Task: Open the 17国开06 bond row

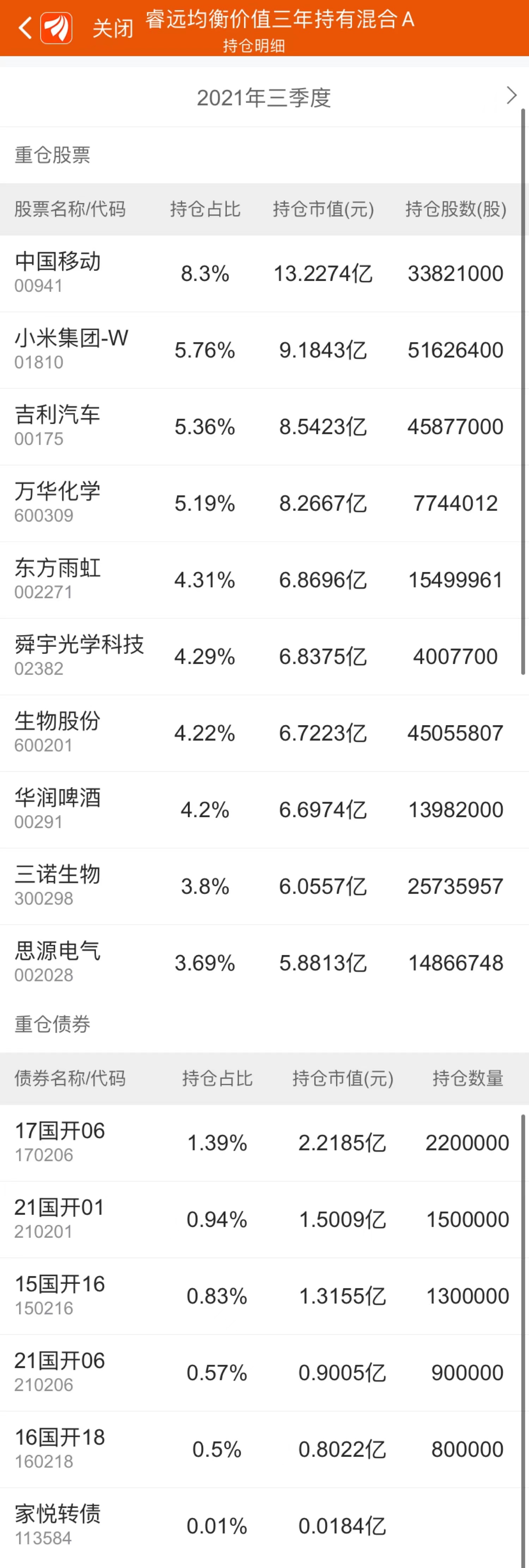Action: pyautogui.click(x=264, y=1143)
